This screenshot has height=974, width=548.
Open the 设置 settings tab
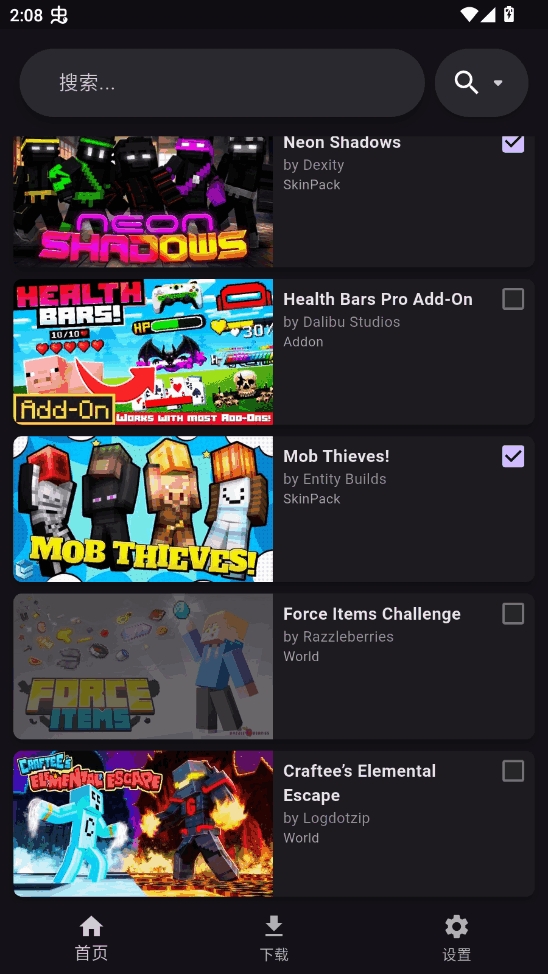[457, 938]
